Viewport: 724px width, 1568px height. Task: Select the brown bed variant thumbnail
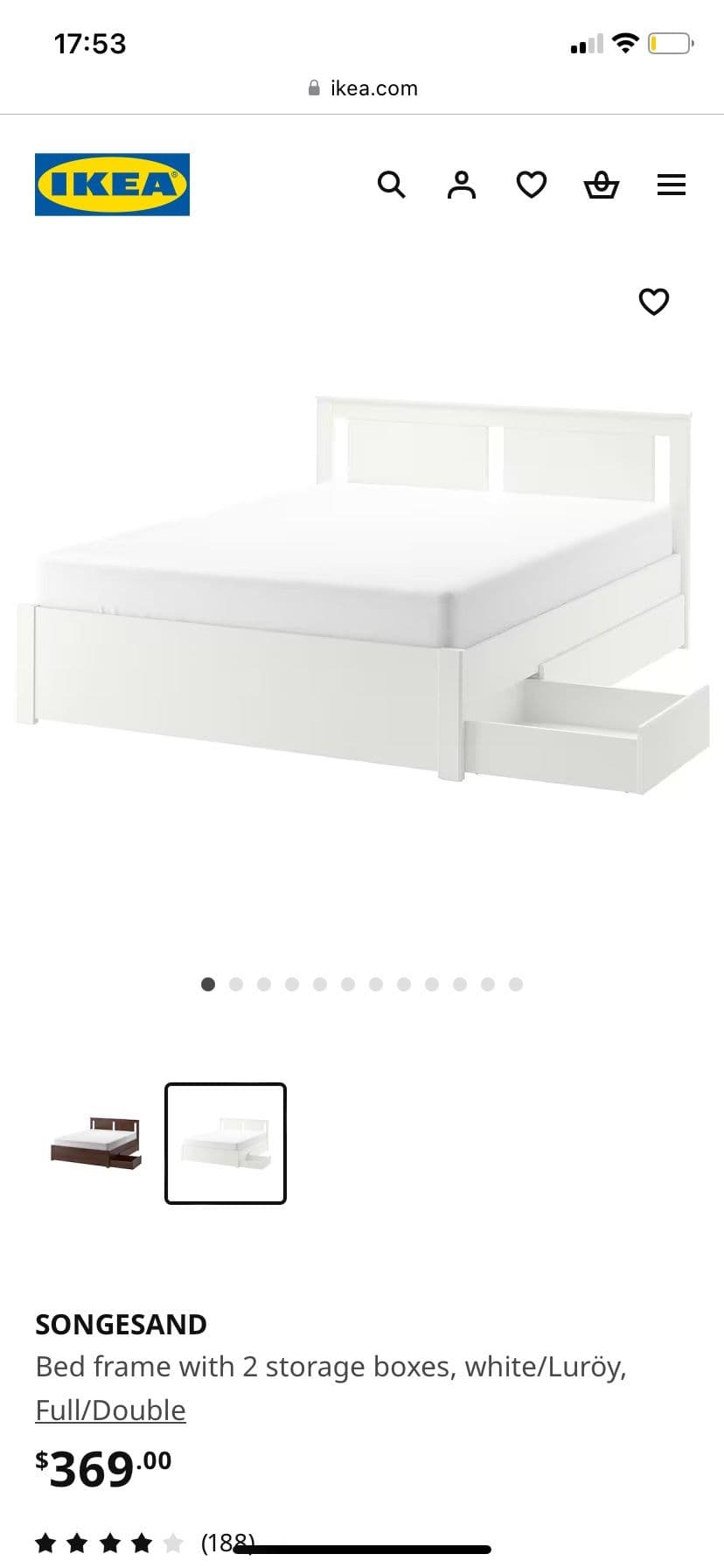coord(95,1143)
